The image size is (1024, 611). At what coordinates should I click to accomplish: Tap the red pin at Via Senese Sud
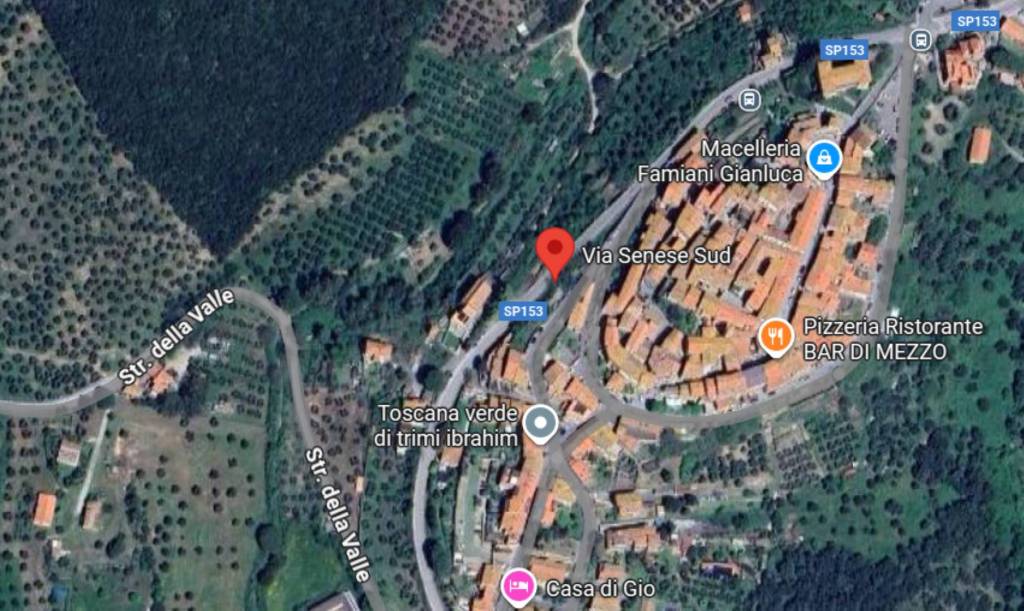[555, 250]
